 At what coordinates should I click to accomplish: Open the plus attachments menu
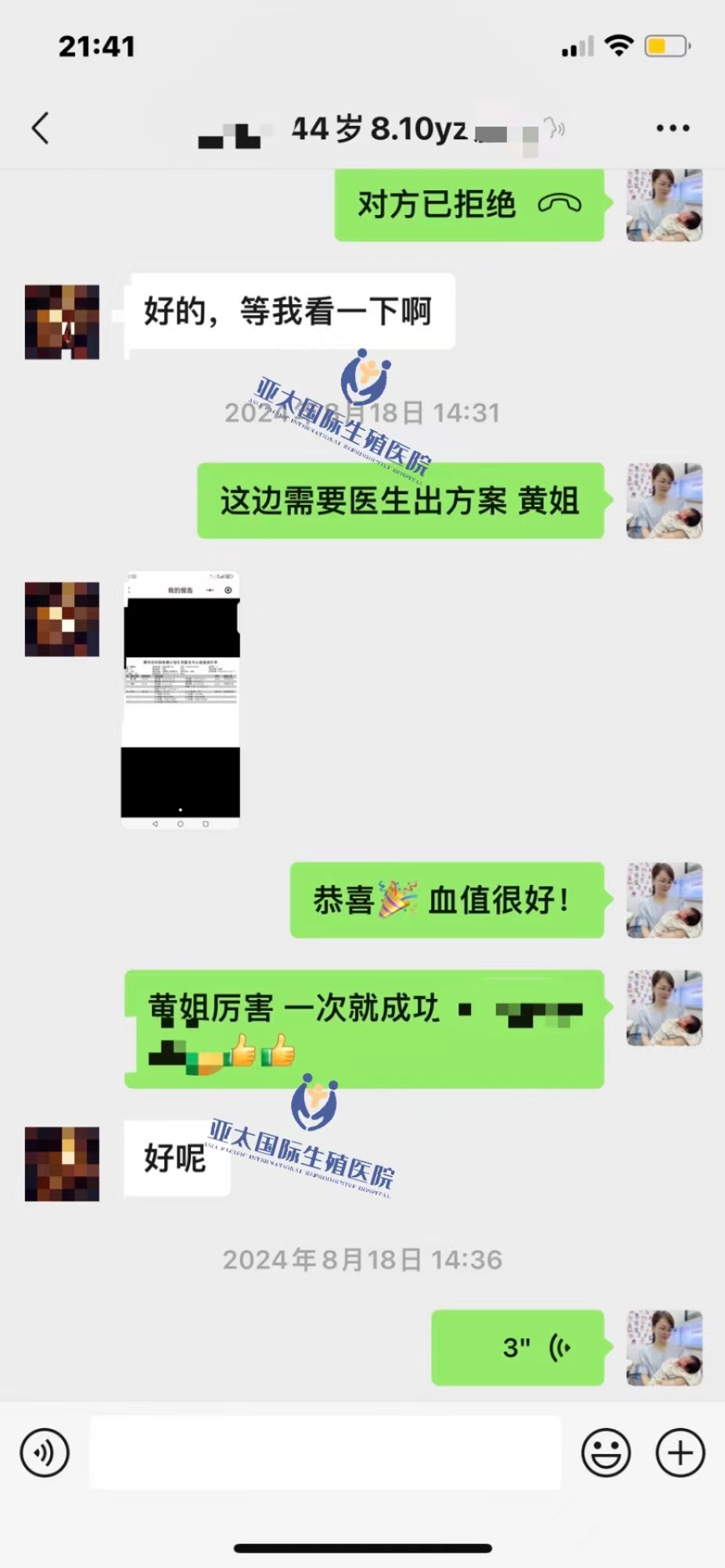[x=680, y=1453]
